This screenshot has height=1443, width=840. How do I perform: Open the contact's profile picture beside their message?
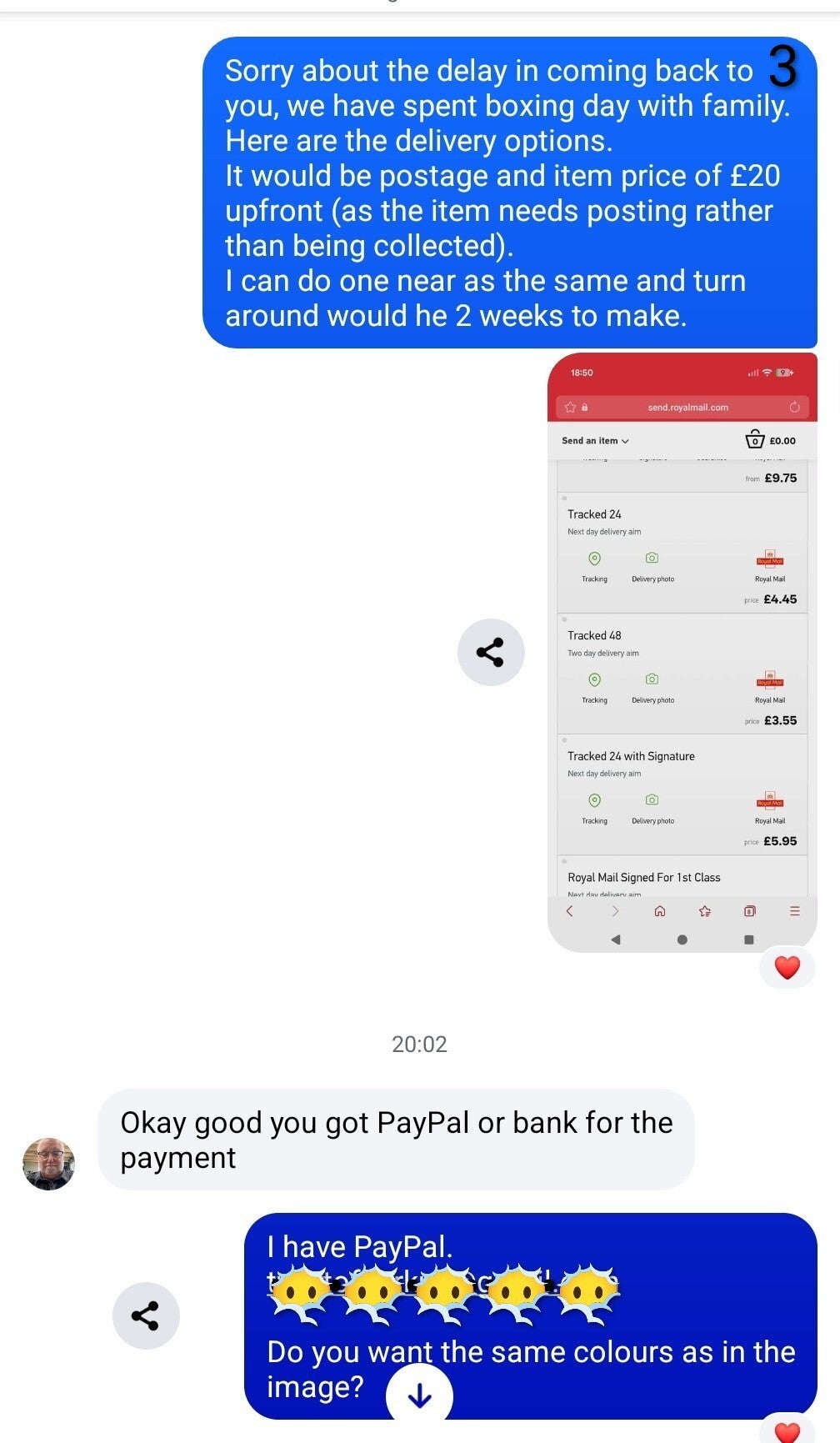point(48,1163)
